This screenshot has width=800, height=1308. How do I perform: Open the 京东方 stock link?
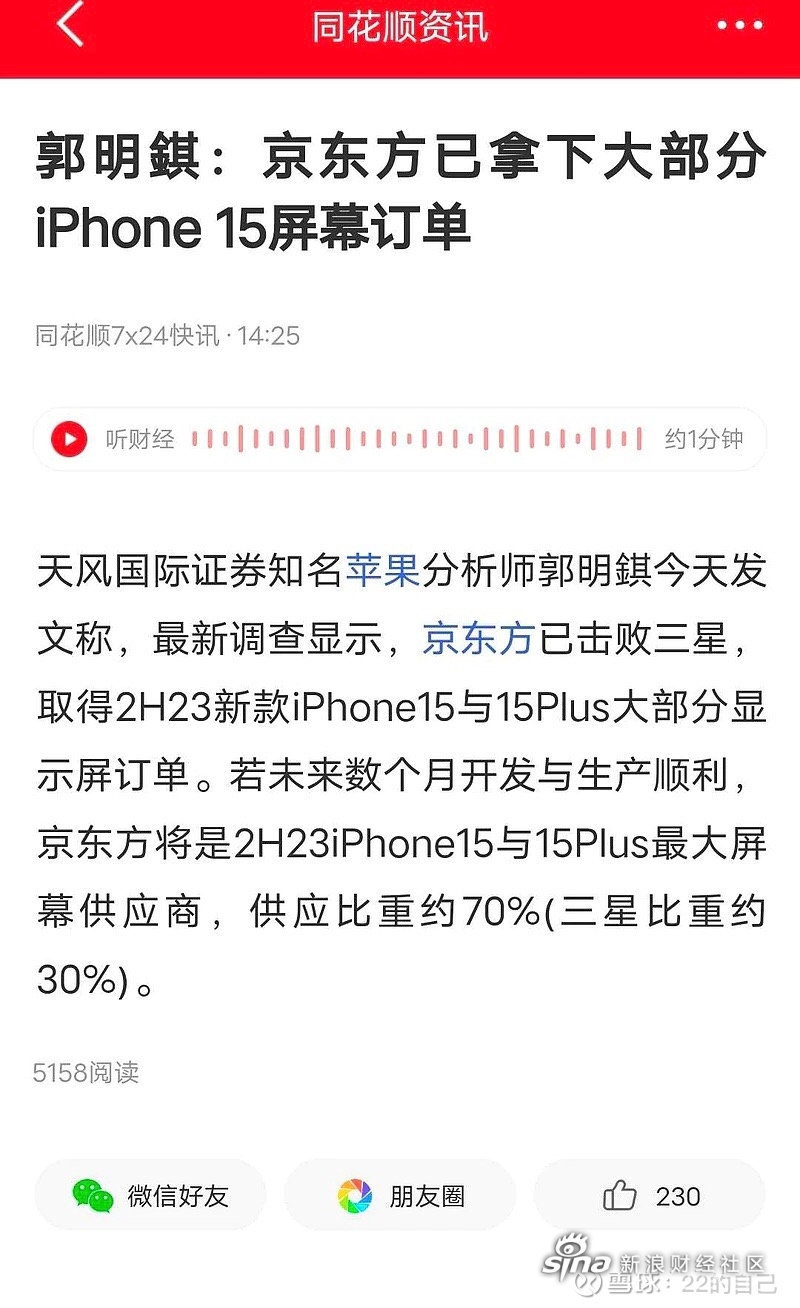[478, 639]
